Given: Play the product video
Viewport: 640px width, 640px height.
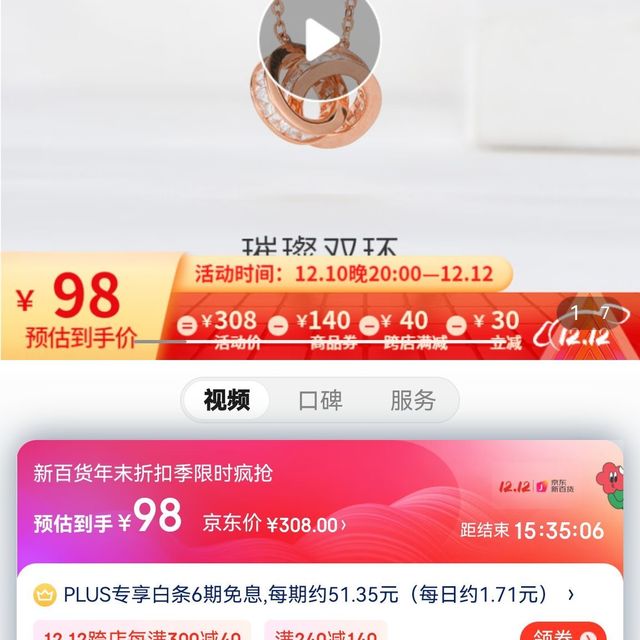Looking at the screenshot, I should coord(319,41).
